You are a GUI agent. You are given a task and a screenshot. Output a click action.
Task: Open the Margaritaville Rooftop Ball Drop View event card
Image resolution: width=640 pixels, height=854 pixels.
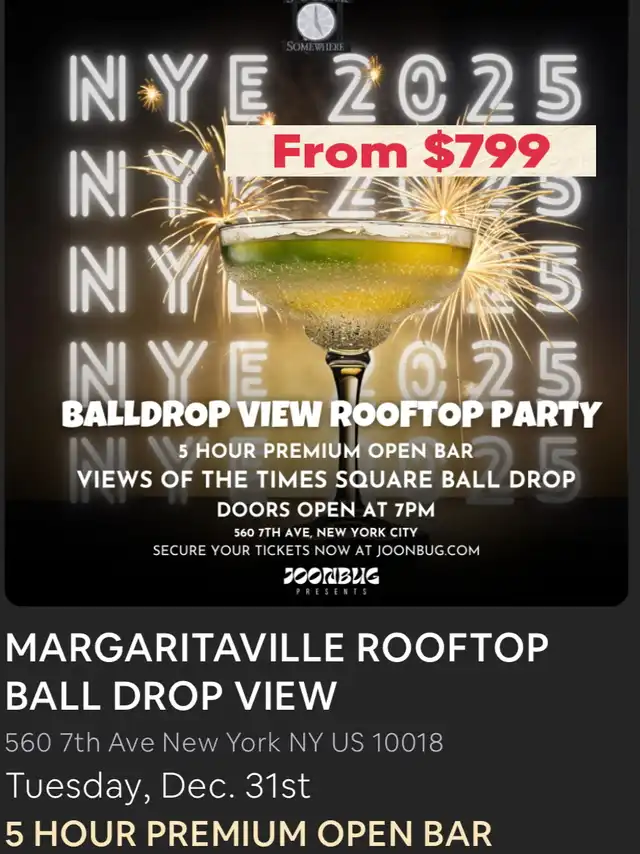pyautogui.click(x=277, y=670)
